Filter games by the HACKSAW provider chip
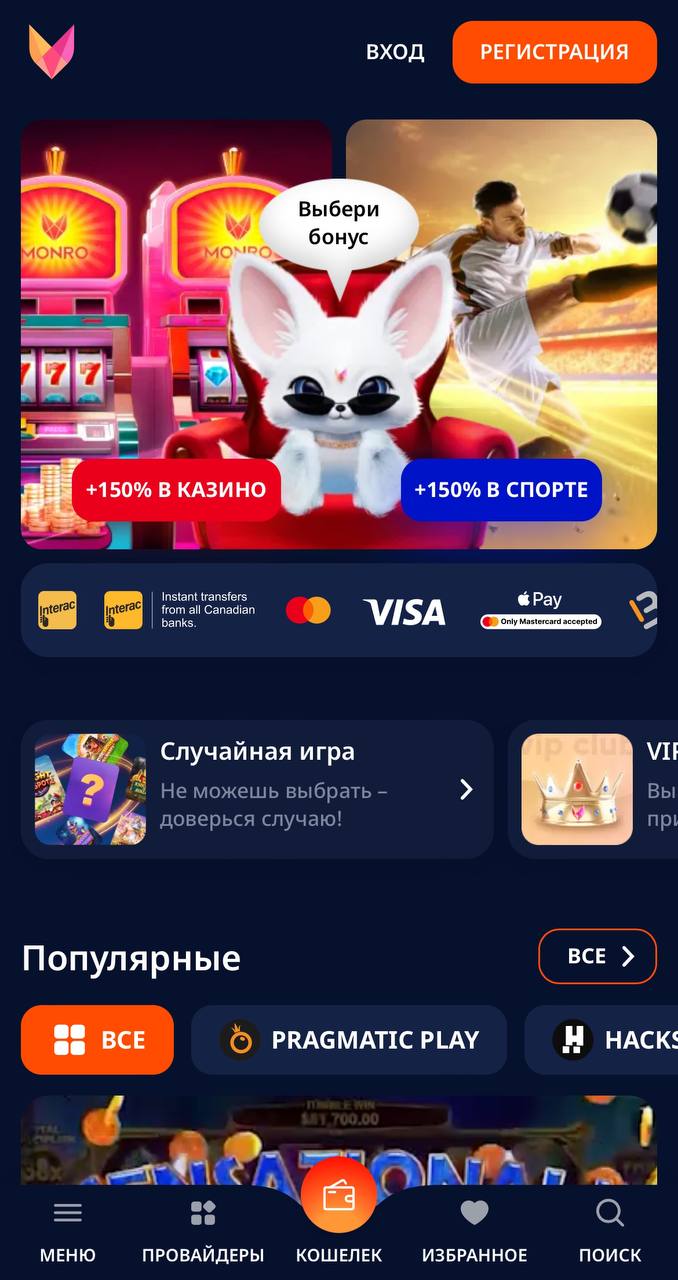Image resolution: width=678 pixels, height=1280 pixels. click(602, 1040)
